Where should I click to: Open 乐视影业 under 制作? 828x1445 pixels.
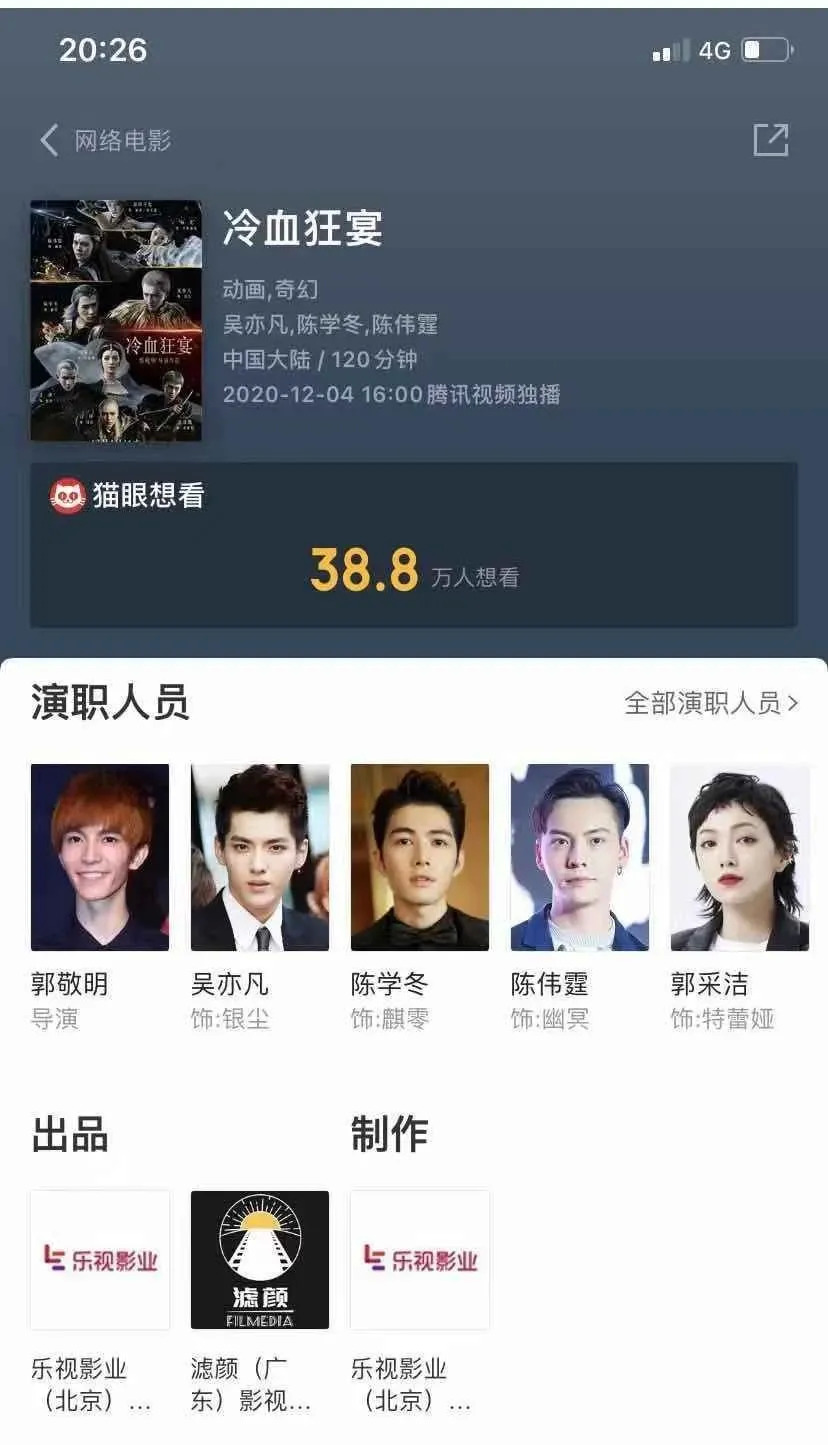tap(420, 1260)
